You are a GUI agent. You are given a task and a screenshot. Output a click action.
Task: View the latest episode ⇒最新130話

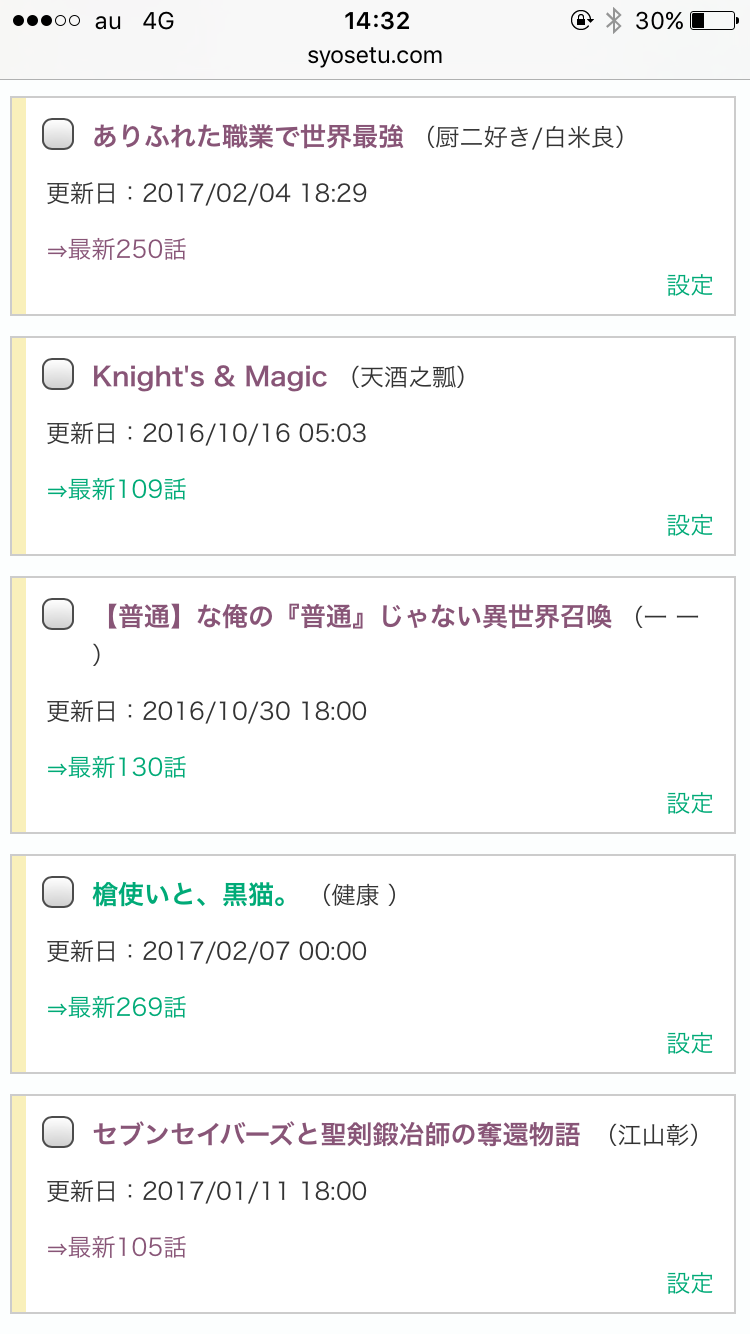click(117, 768)
